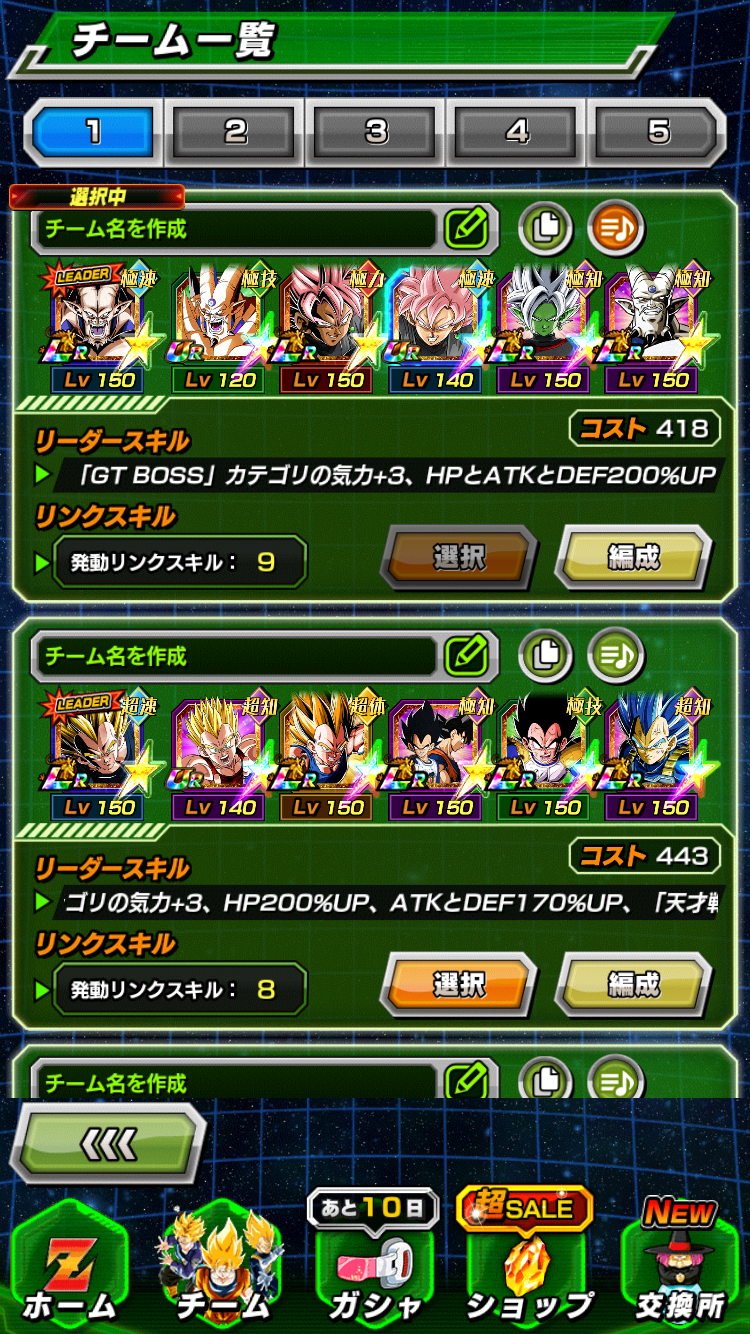Copy the GT BOSS team
Viewport: 750px width, 1334px height.
(545, 229)
